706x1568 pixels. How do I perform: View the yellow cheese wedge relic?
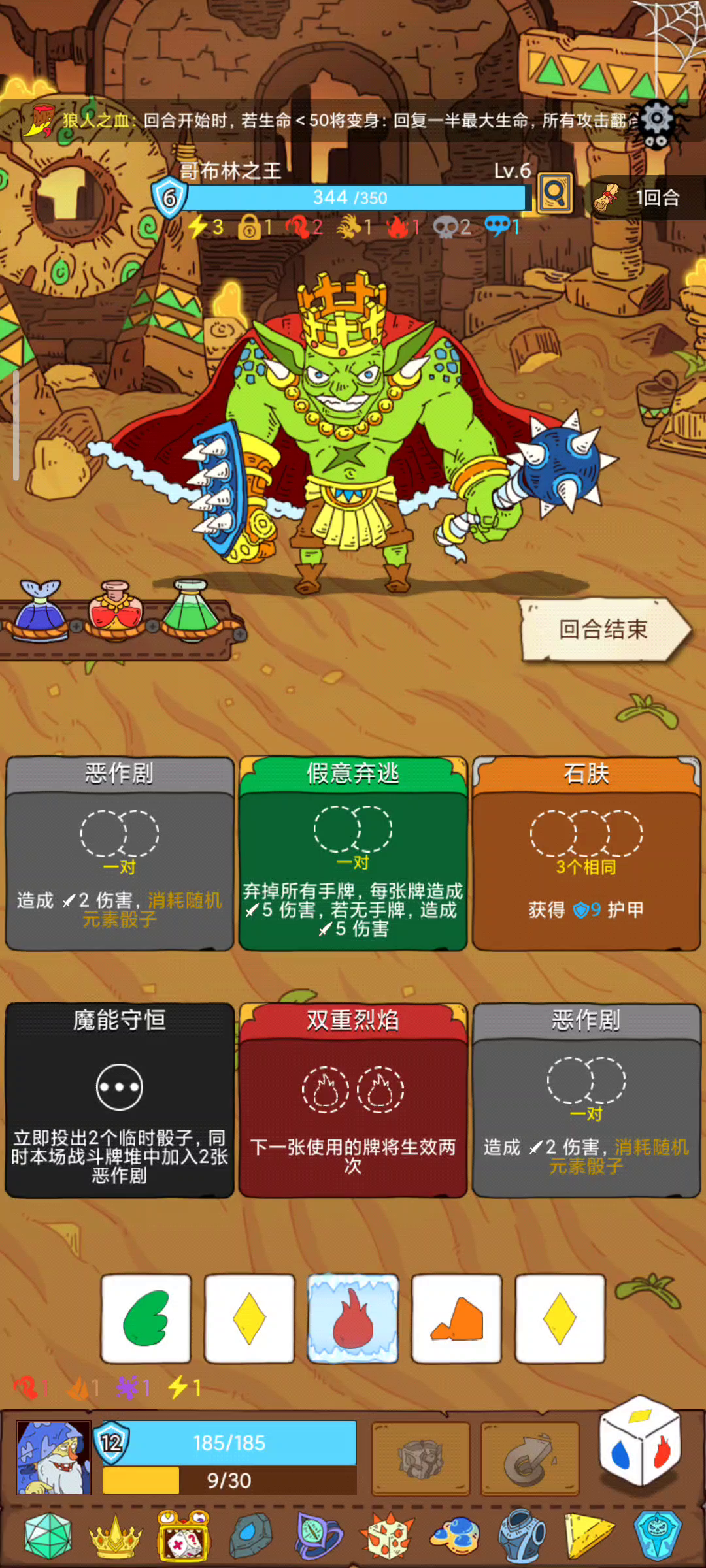tap(588, 1537)
